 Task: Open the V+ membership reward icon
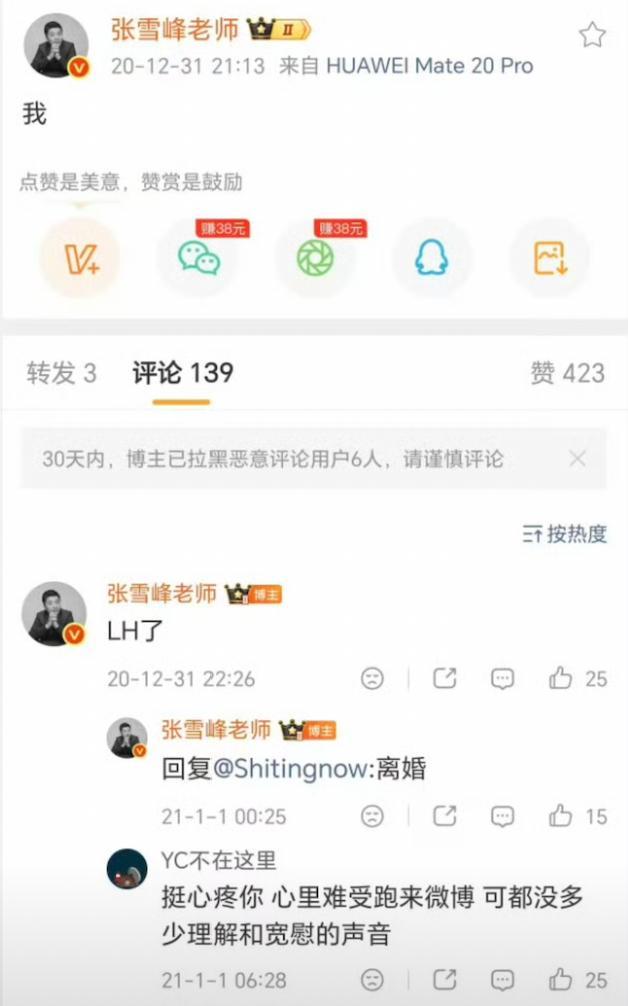(x=79, y=258)
